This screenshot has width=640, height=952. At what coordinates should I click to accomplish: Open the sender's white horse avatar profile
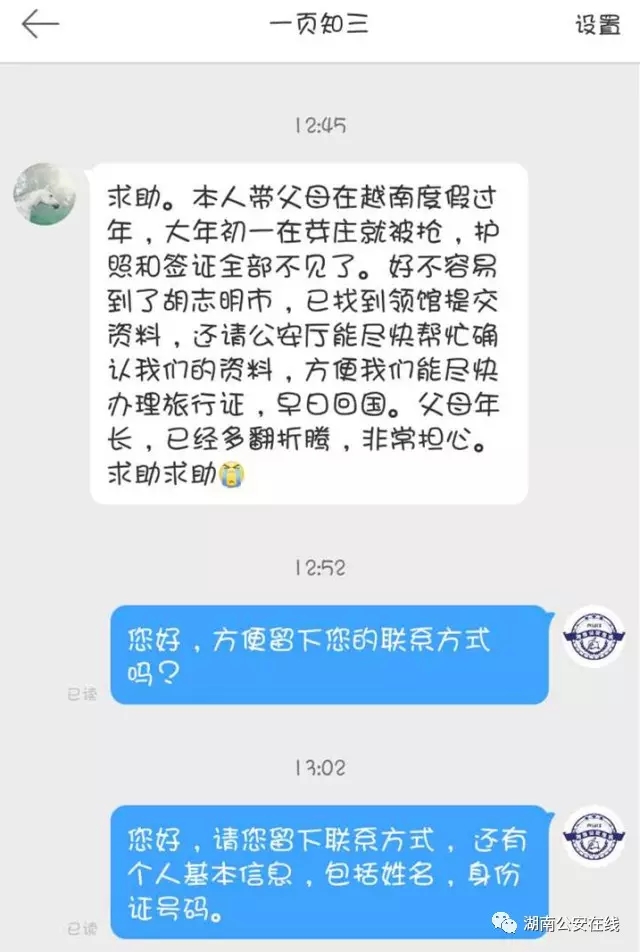pos(46,193)
